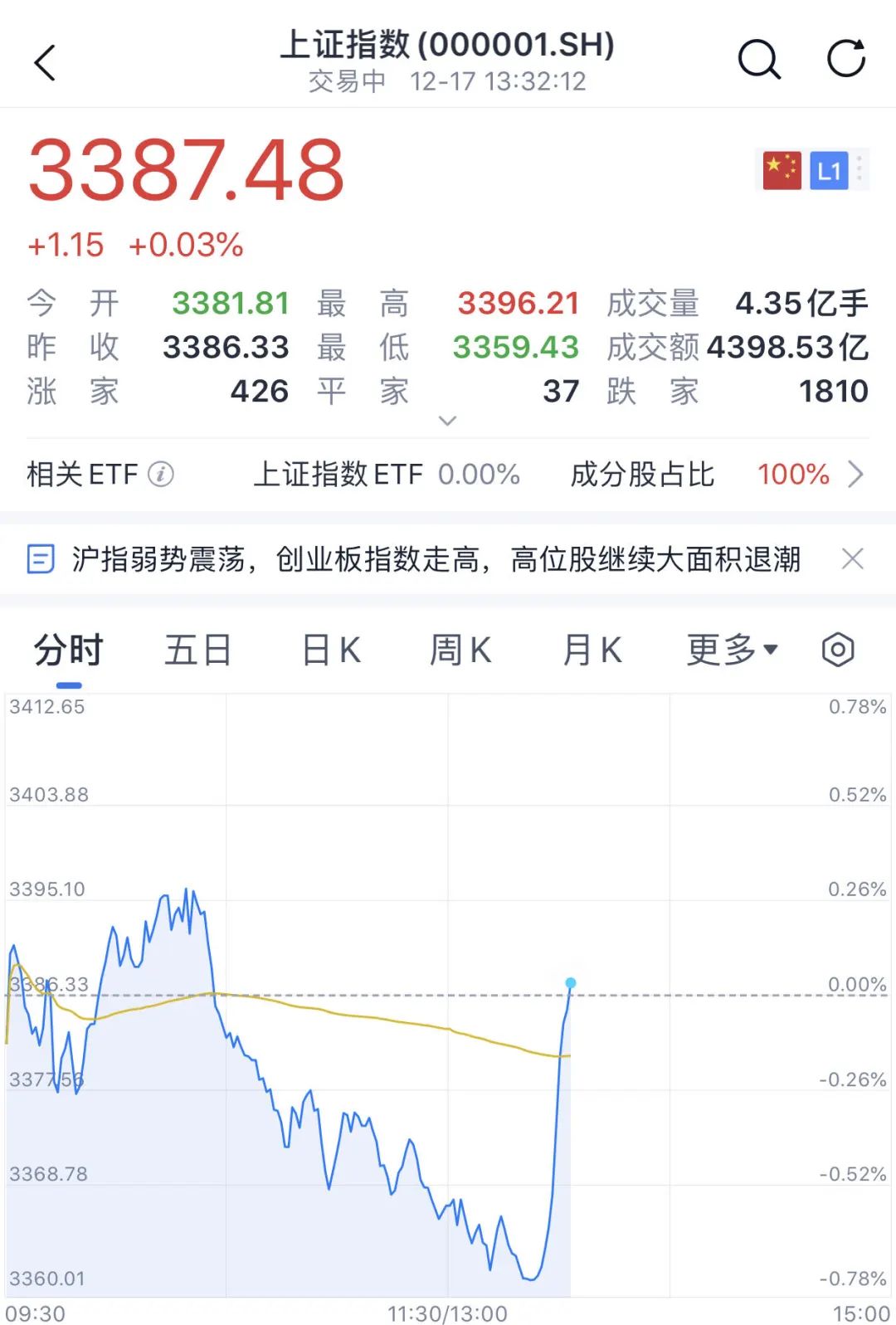This screenshot has width=896, height=1325.
Task: Switch to the 周K chart tab
Action: (x=460, y=650)
